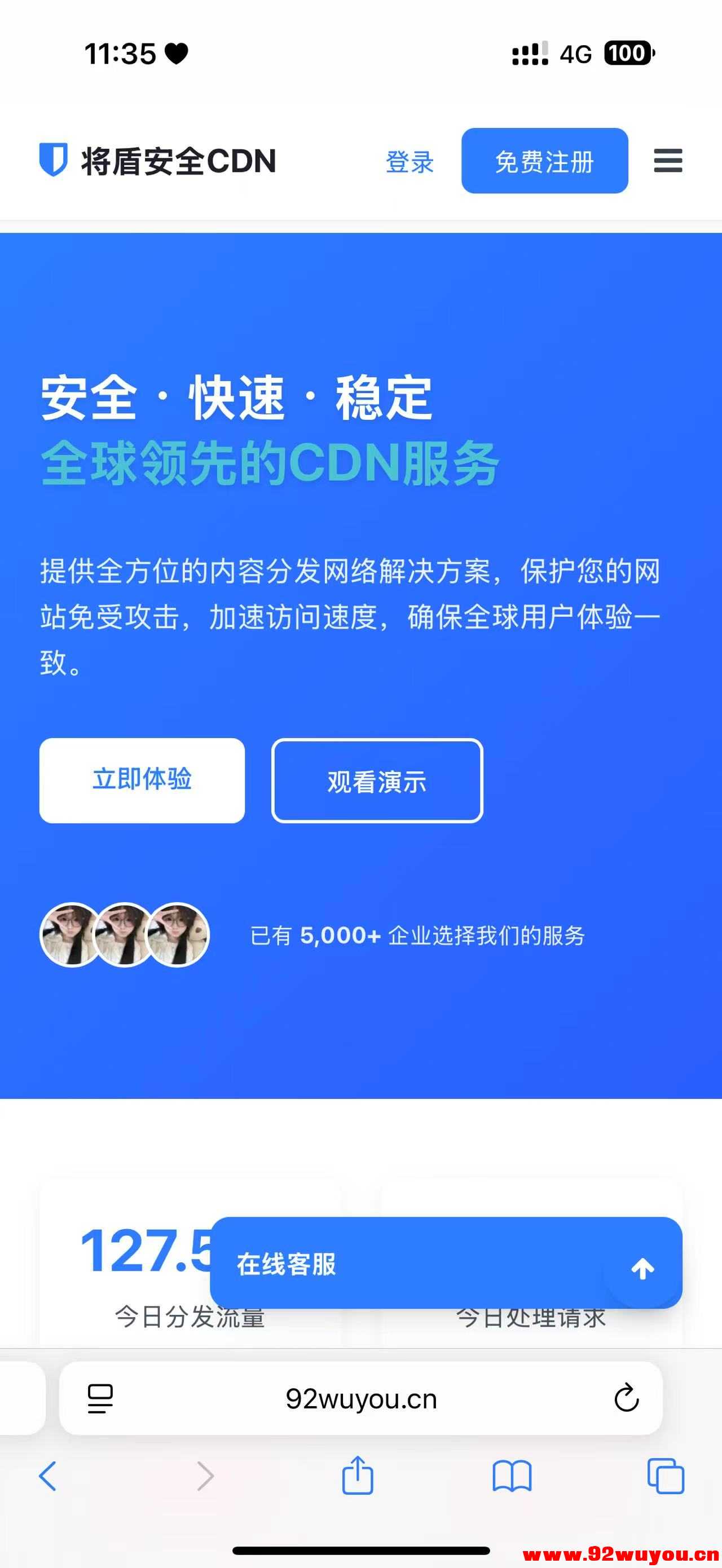
Task: Share this page
Action: click(x=358, y=1476)
